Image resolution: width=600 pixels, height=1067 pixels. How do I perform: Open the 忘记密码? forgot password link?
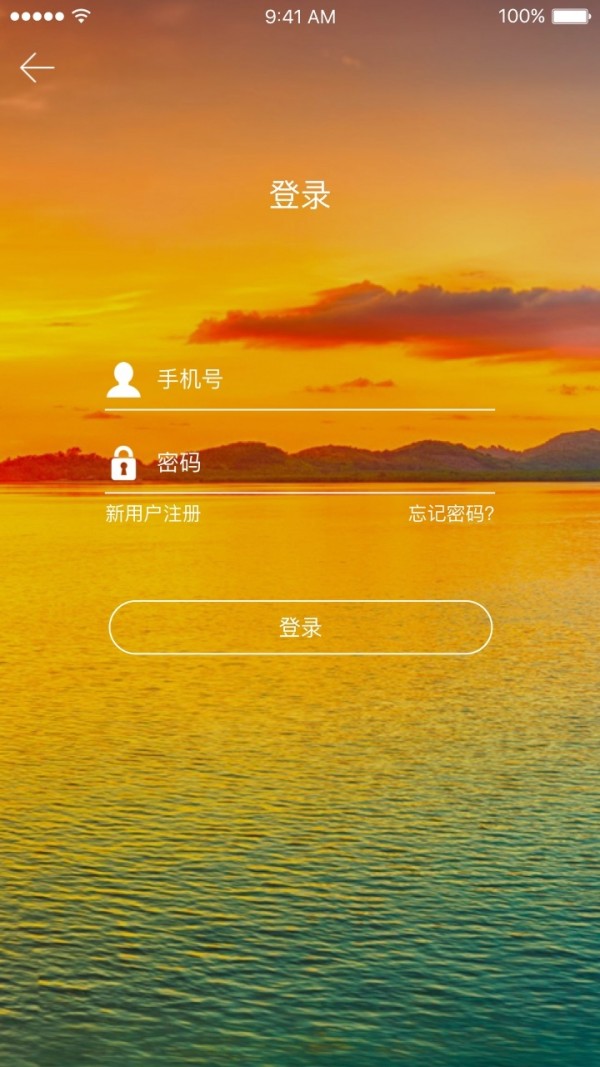(451, 514)
